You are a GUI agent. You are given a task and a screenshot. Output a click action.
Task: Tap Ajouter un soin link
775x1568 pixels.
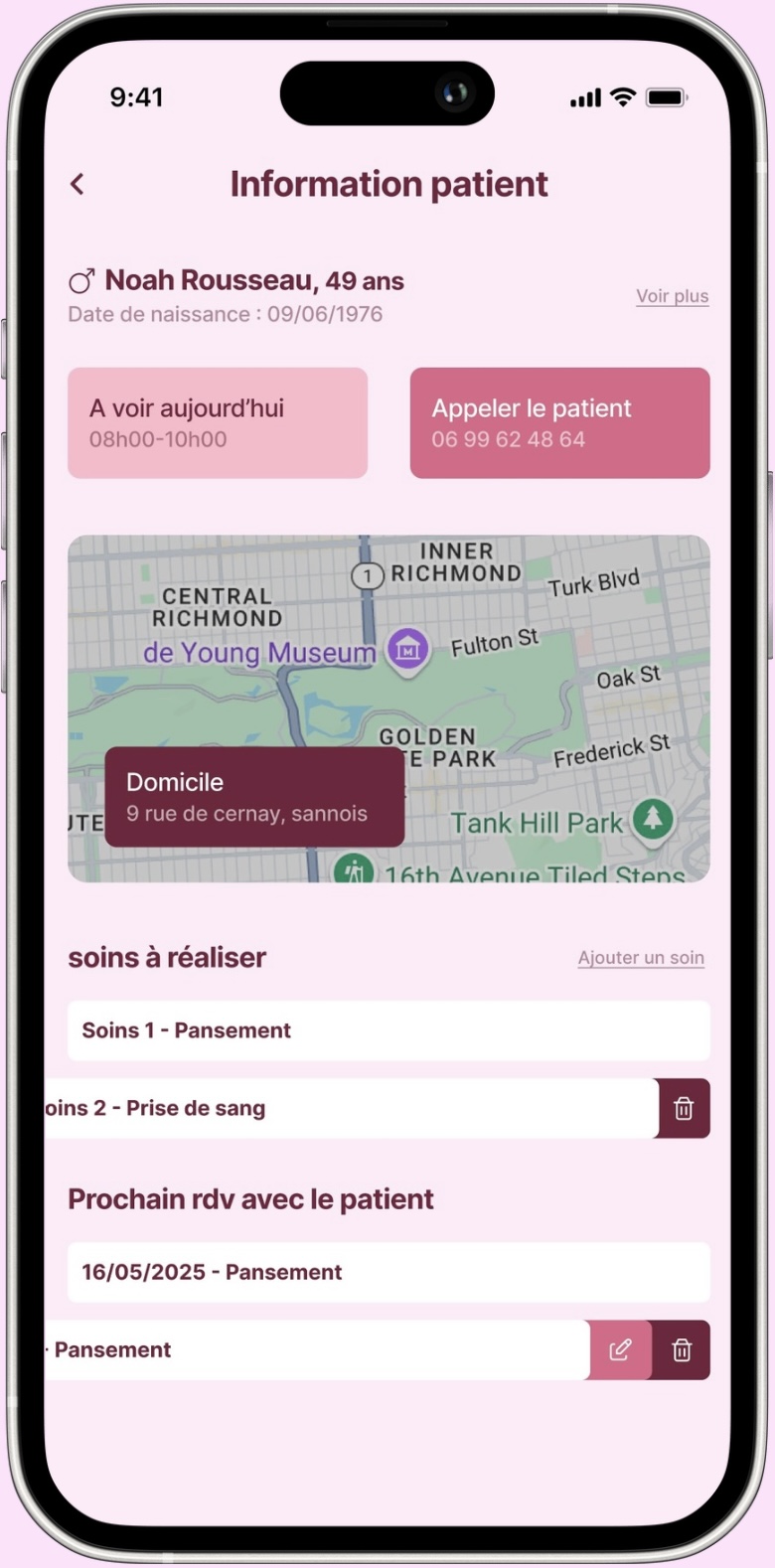[641, 958]
